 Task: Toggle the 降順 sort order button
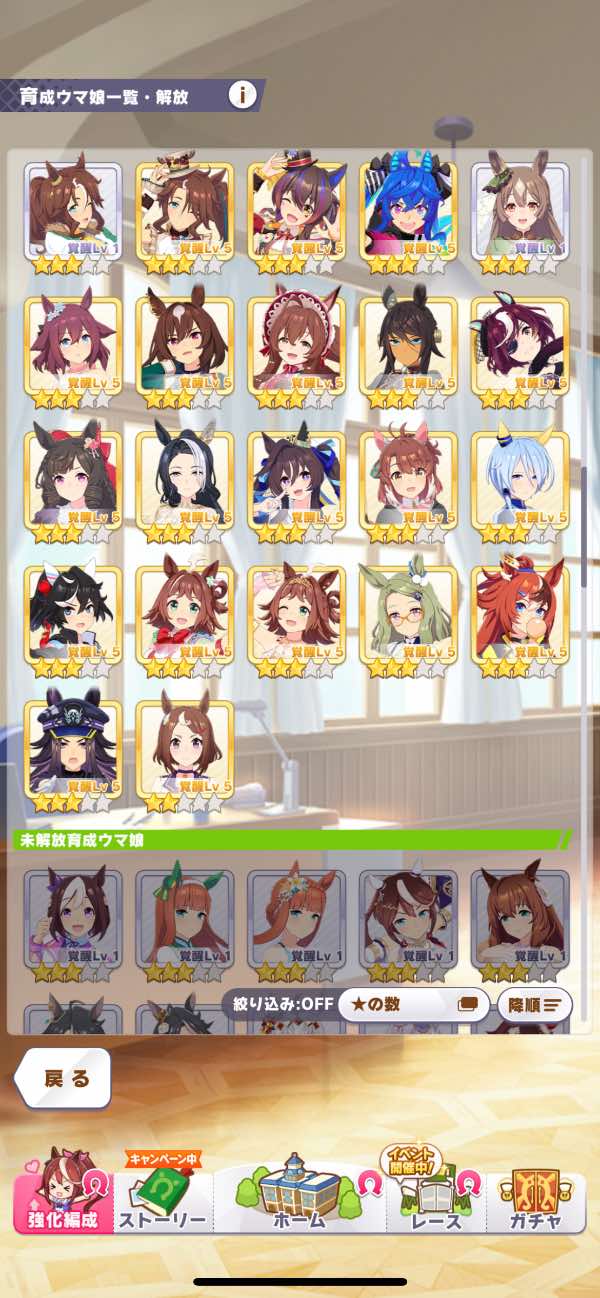pyautogui.click(x=534, y=1004)
